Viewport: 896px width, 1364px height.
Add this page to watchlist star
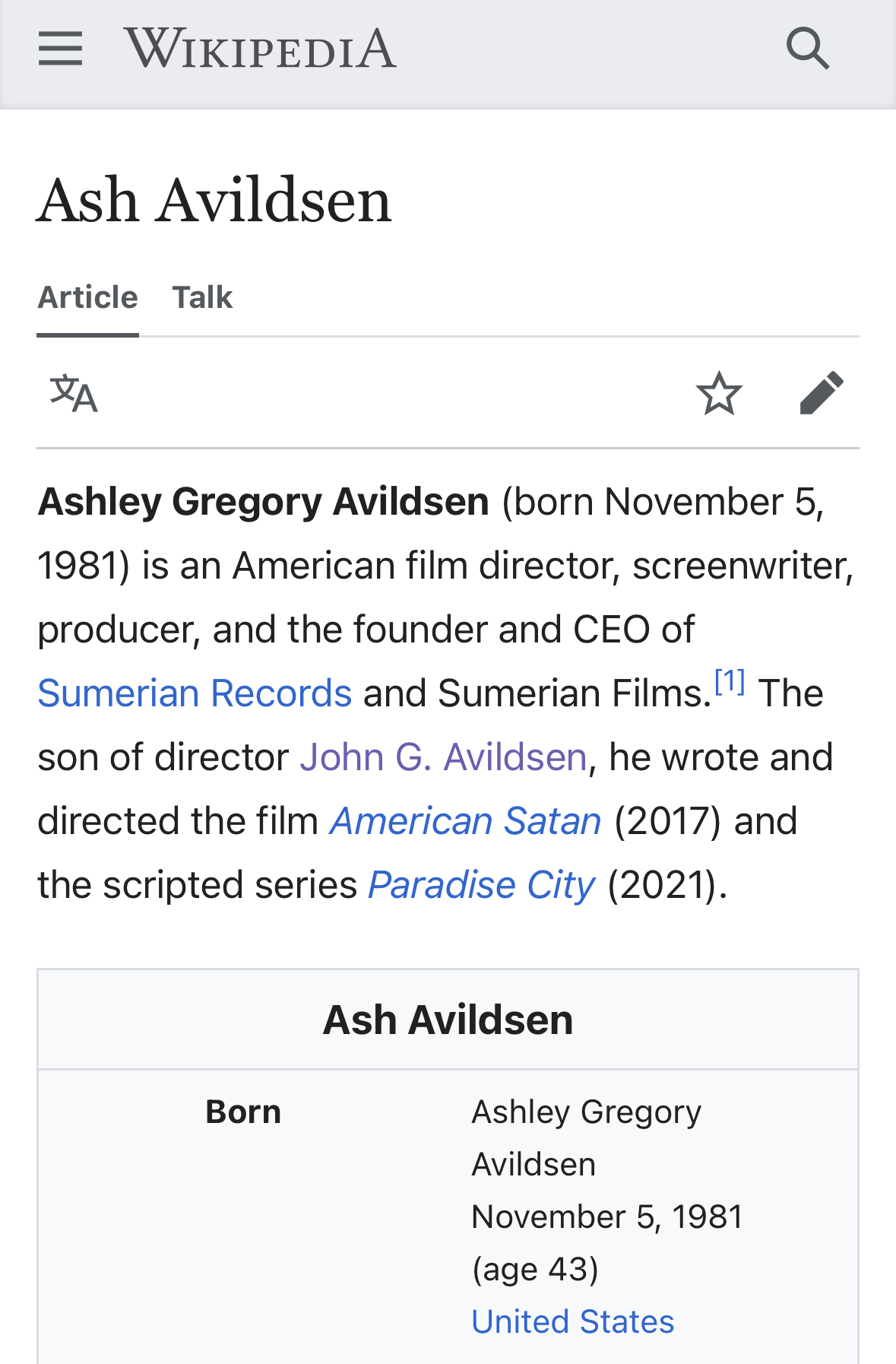(718, 393)
